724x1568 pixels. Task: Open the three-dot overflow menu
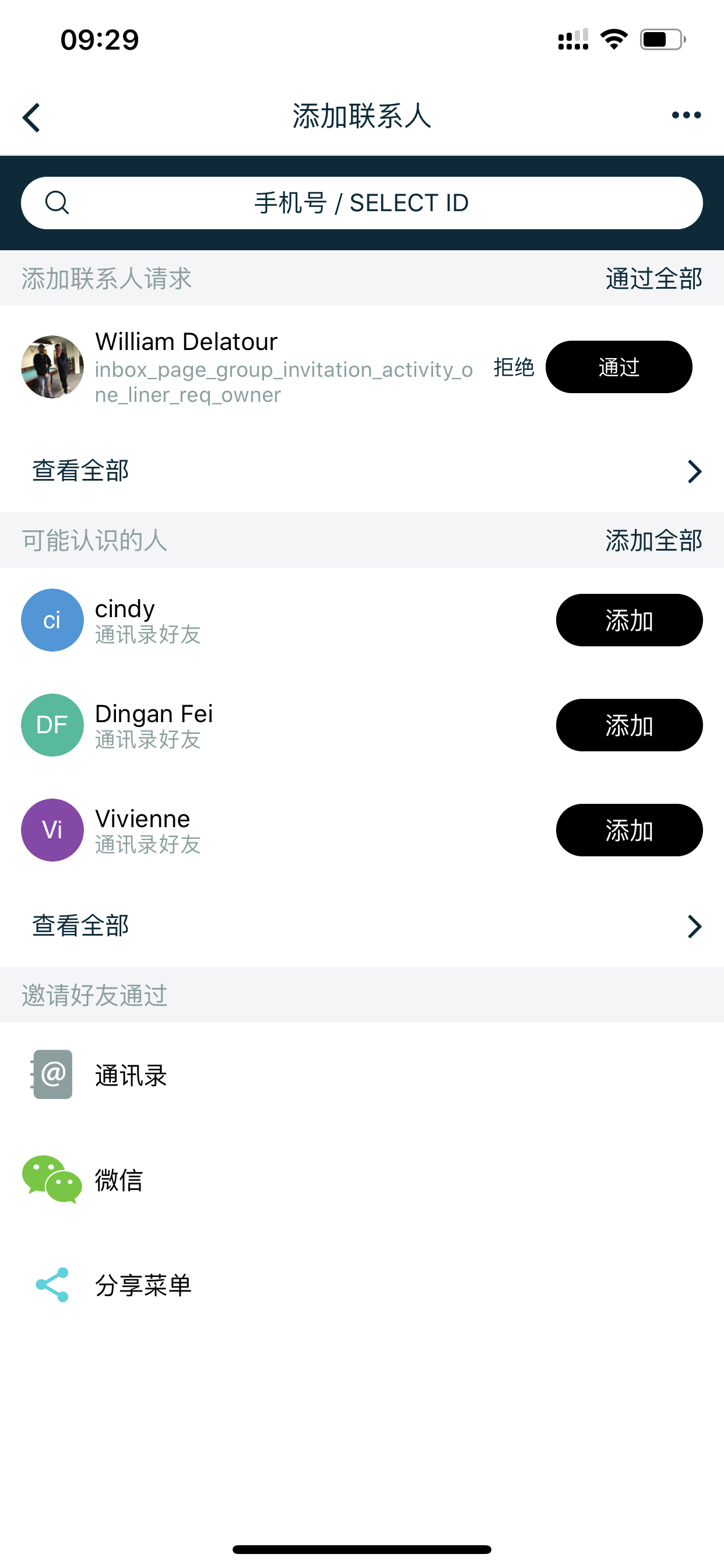[686, 115]
